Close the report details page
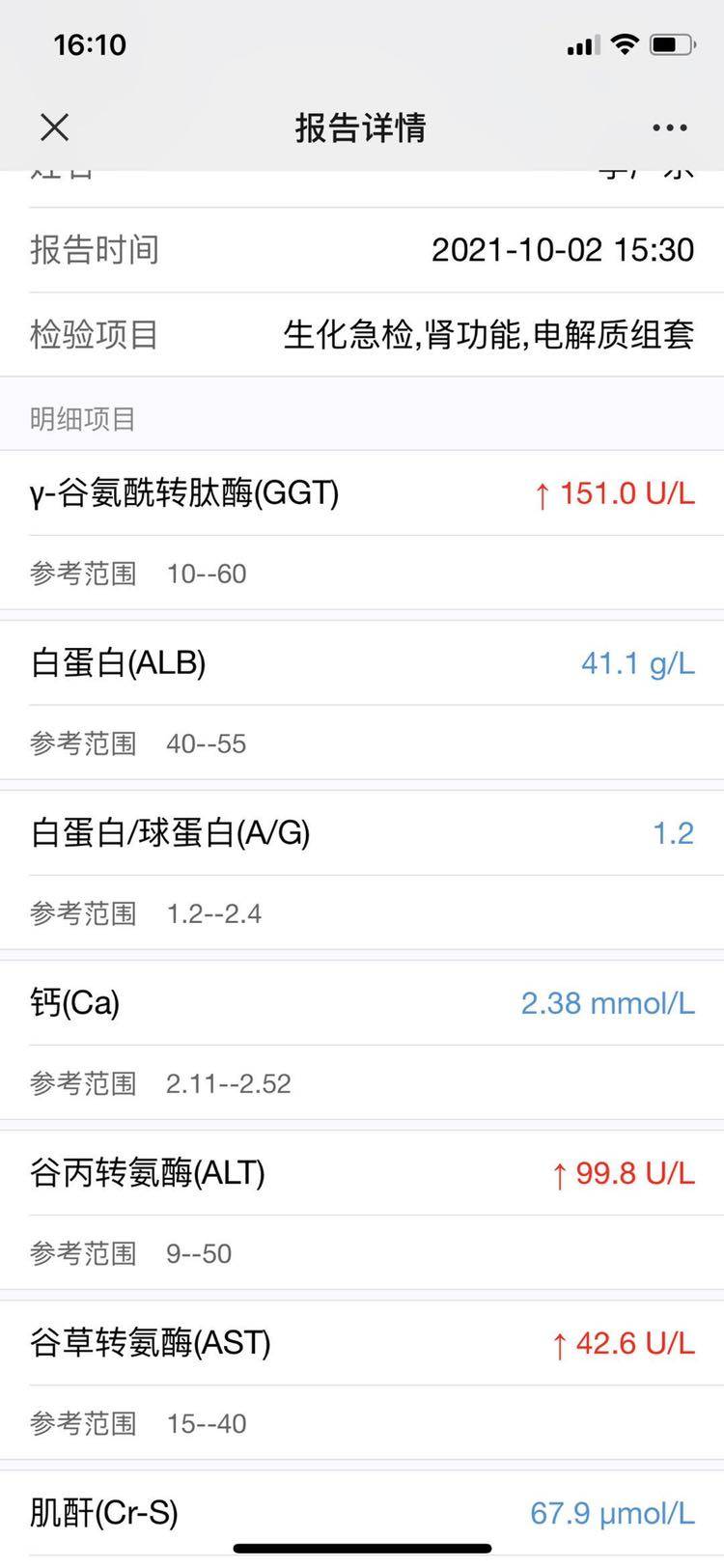Screen dimensions: 724x1568 pos(55,127)
